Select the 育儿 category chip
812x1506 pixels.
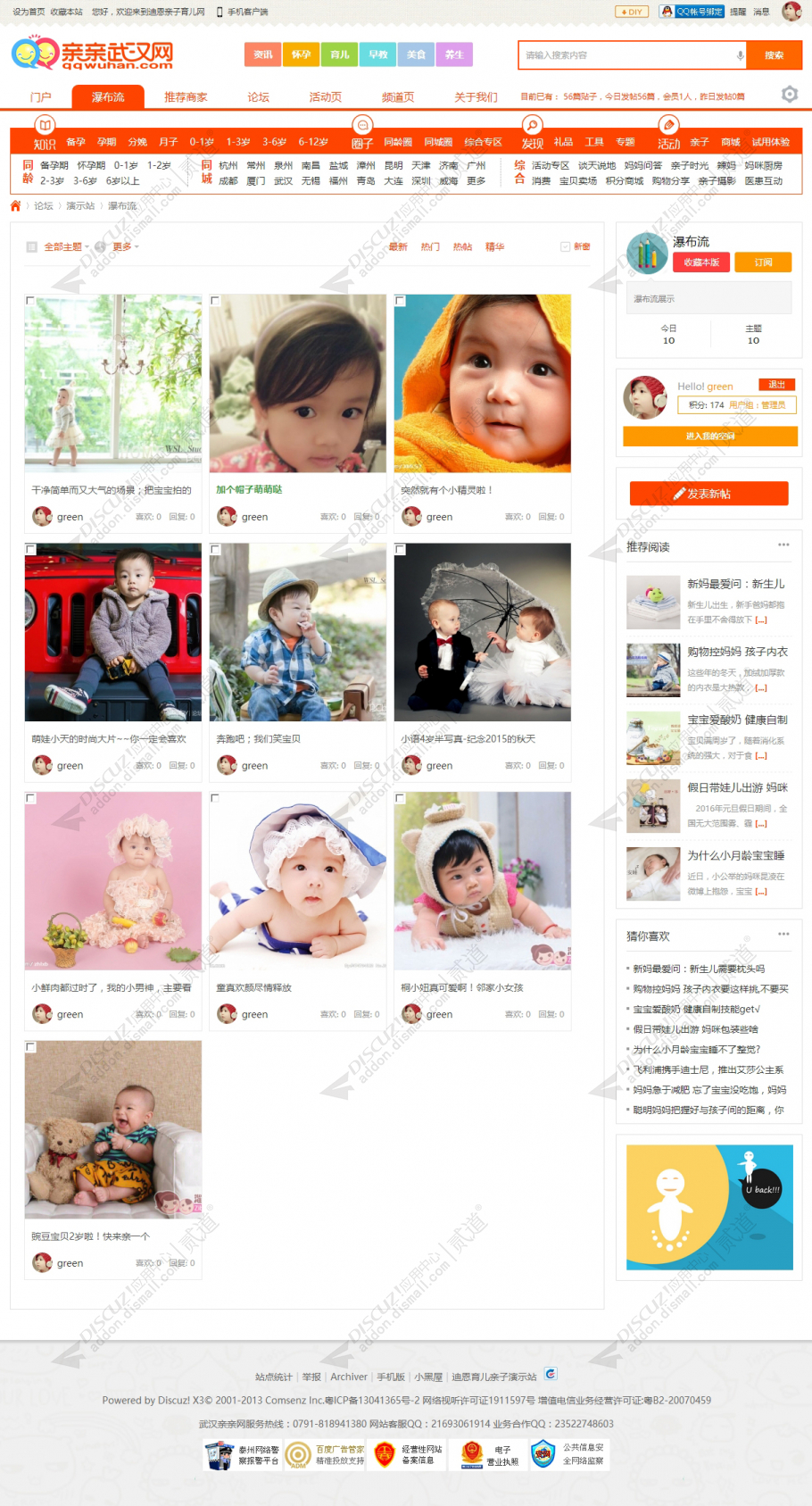coord(339,54)
